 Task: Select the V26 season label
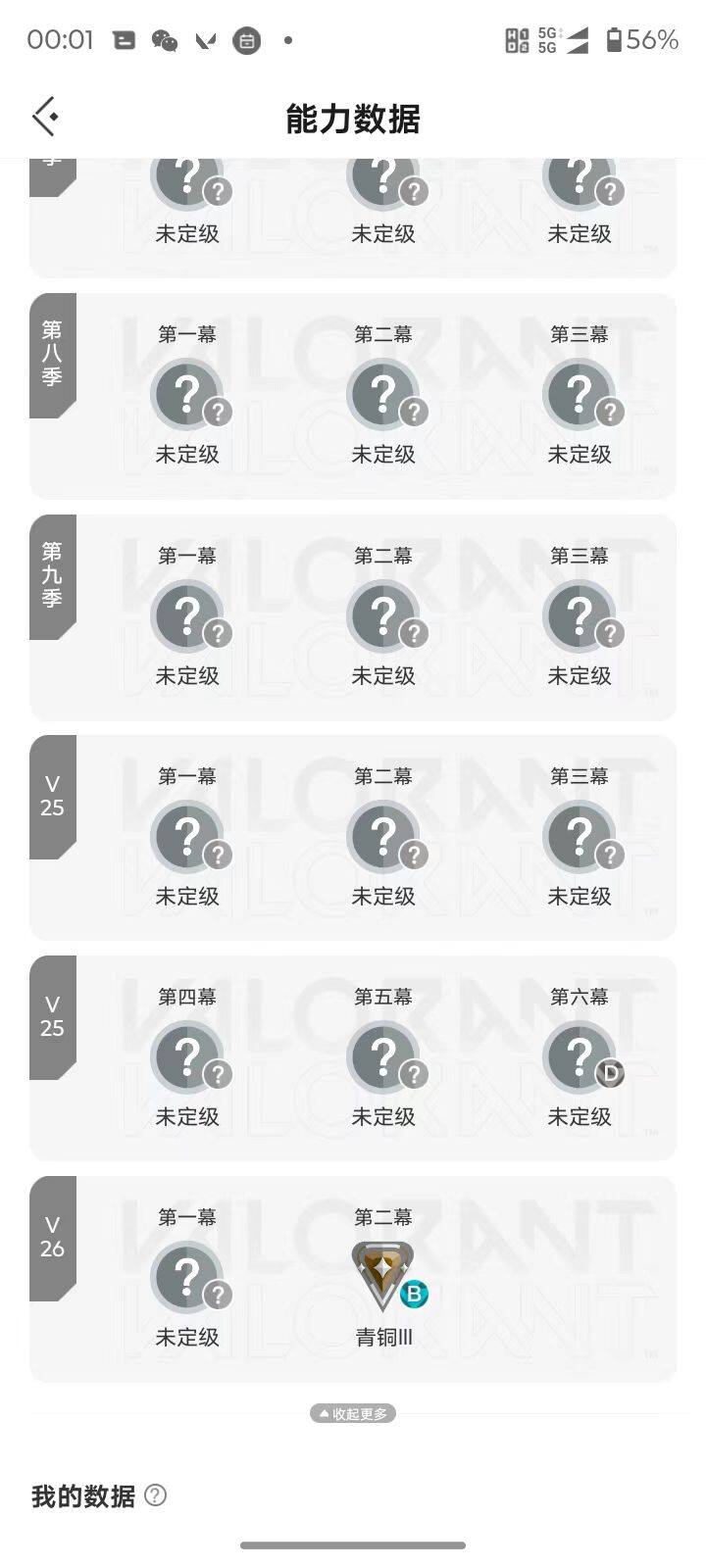point(52,1238)
